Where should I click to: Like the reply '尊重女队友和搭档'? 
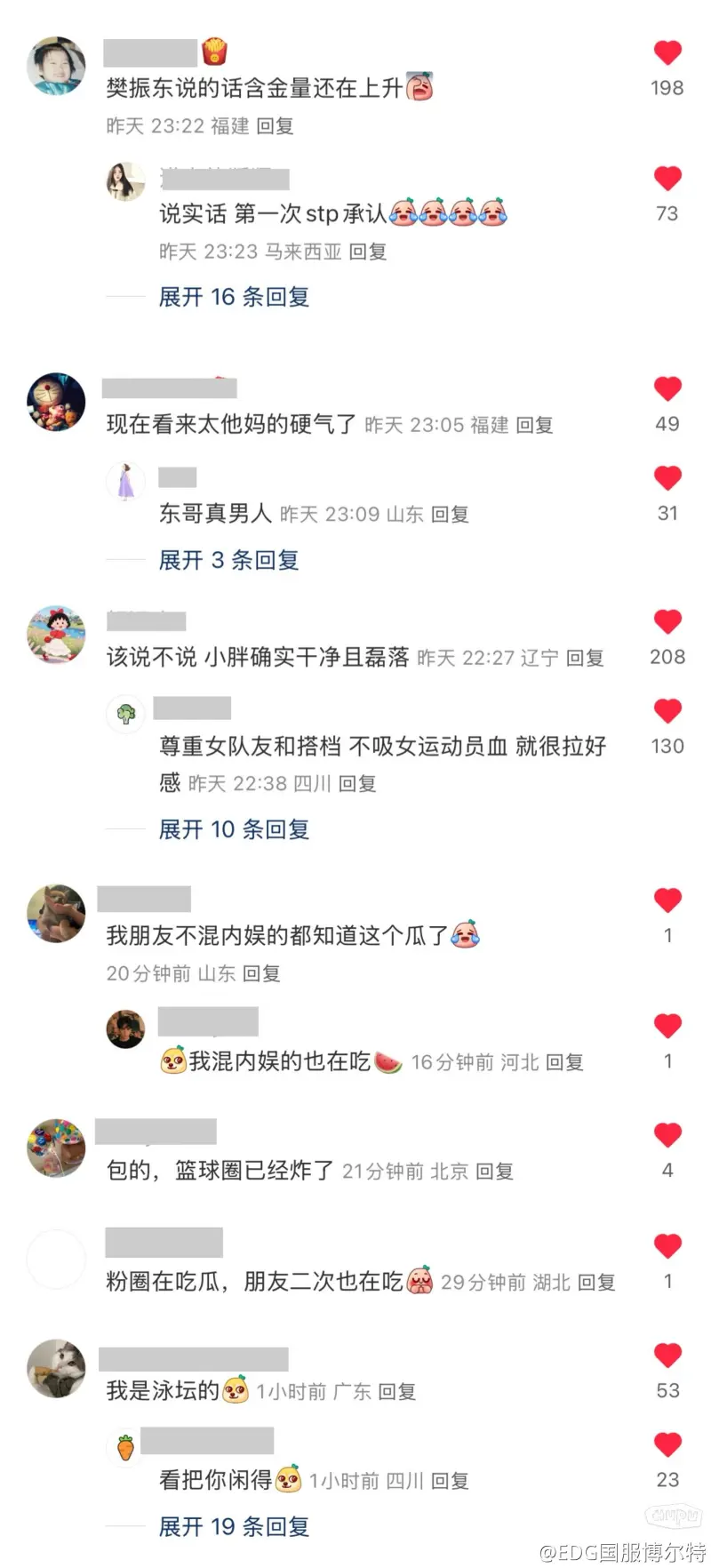(x=667, y=711)
